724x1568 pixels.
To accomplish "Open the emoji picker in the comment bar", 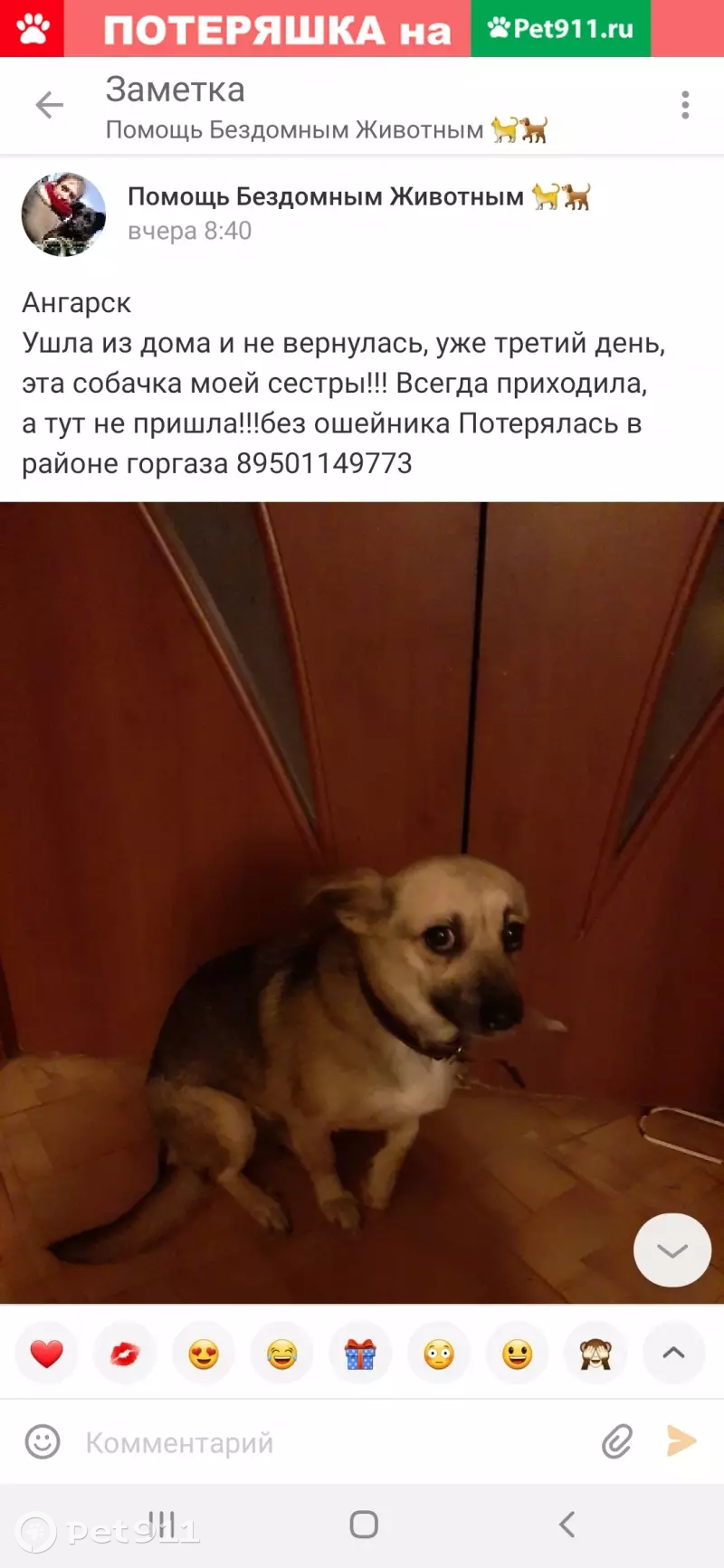I will pos(42,1442).
